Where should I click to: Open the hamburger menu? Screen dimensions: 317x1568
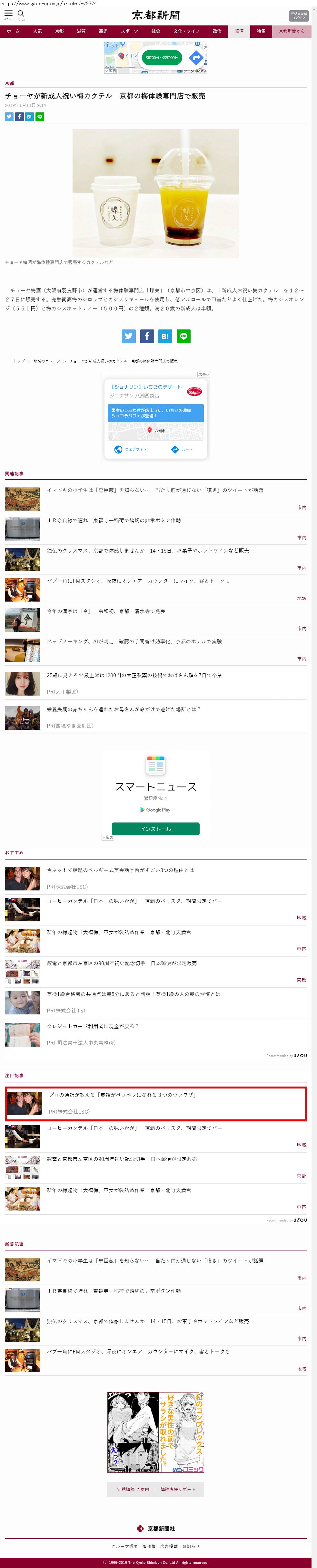tap(8, 14)
